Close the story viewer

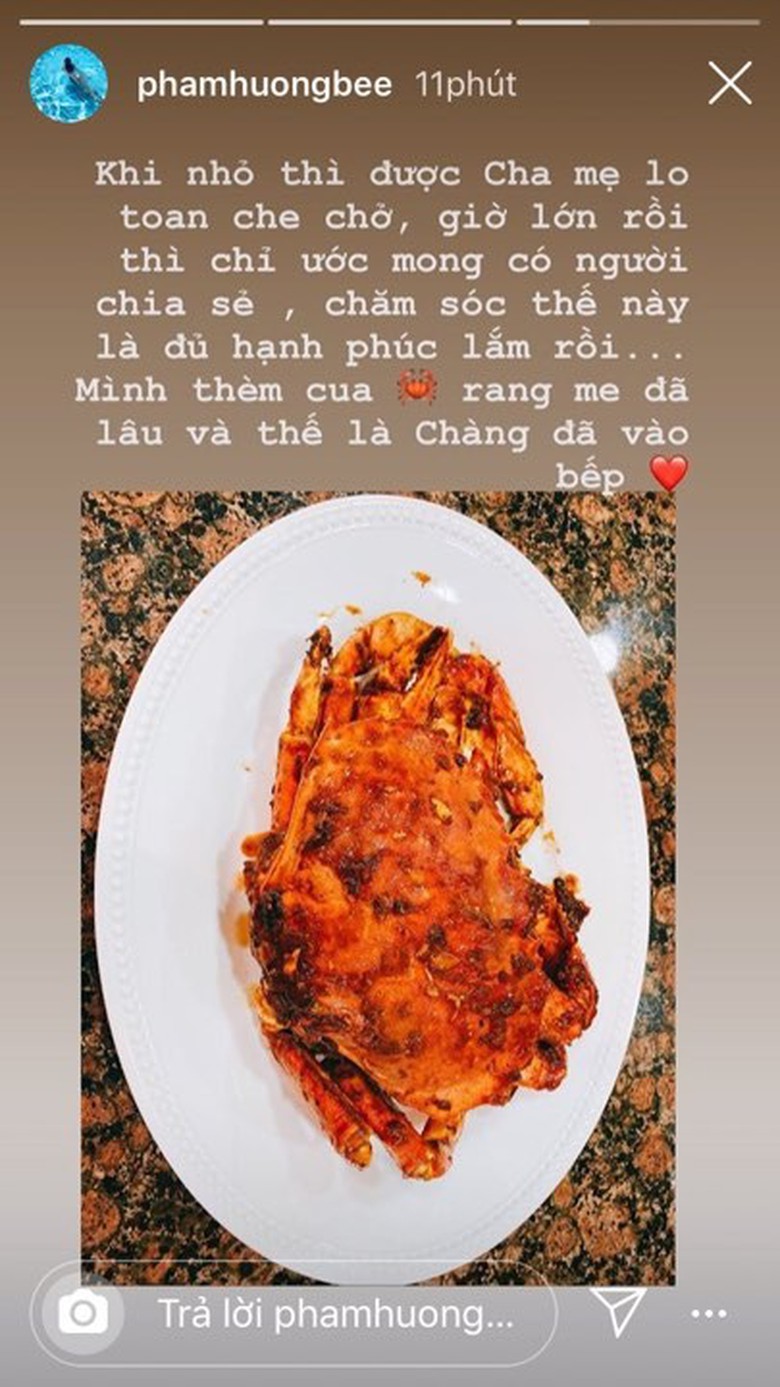coord(729,84)
